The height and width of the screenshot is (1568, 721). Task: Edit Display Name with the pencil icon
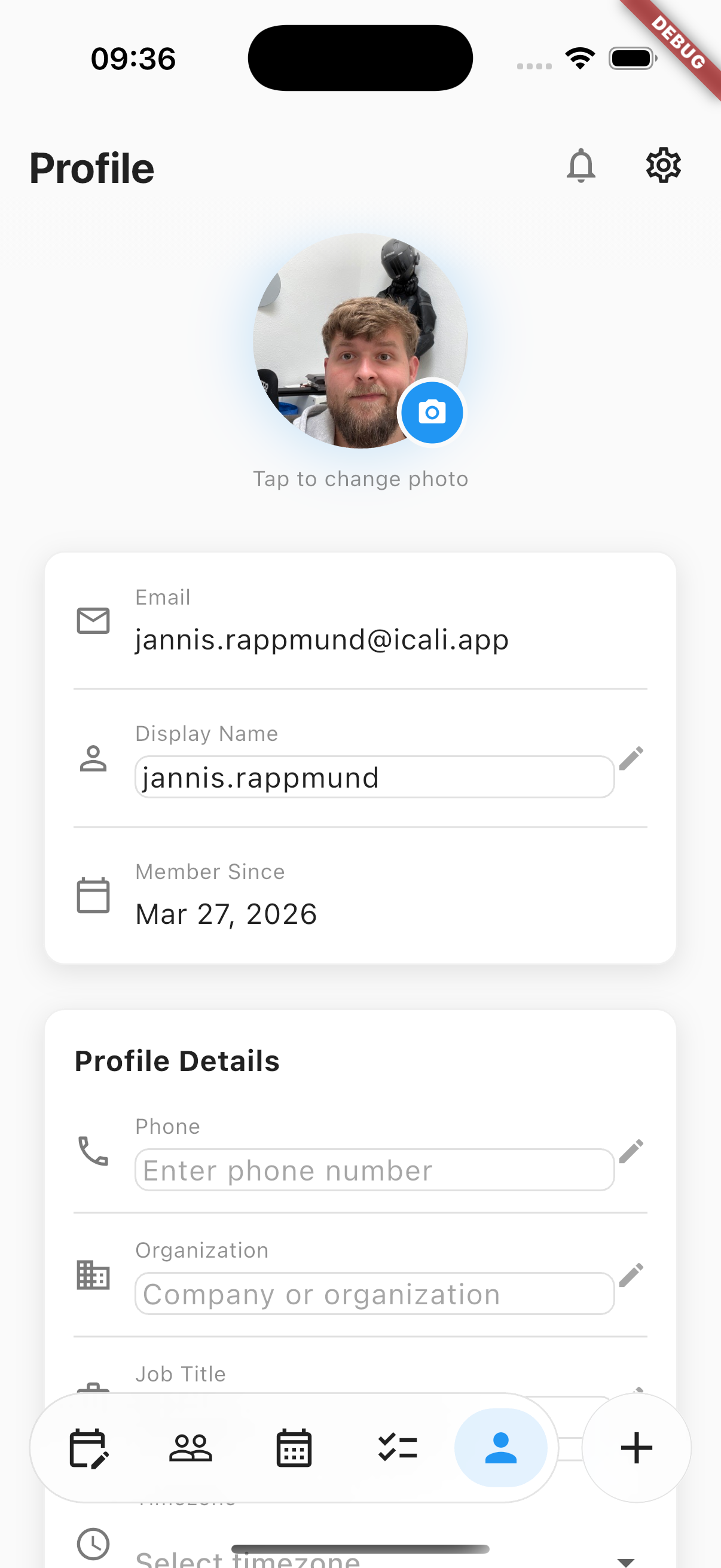click(631, 758)
